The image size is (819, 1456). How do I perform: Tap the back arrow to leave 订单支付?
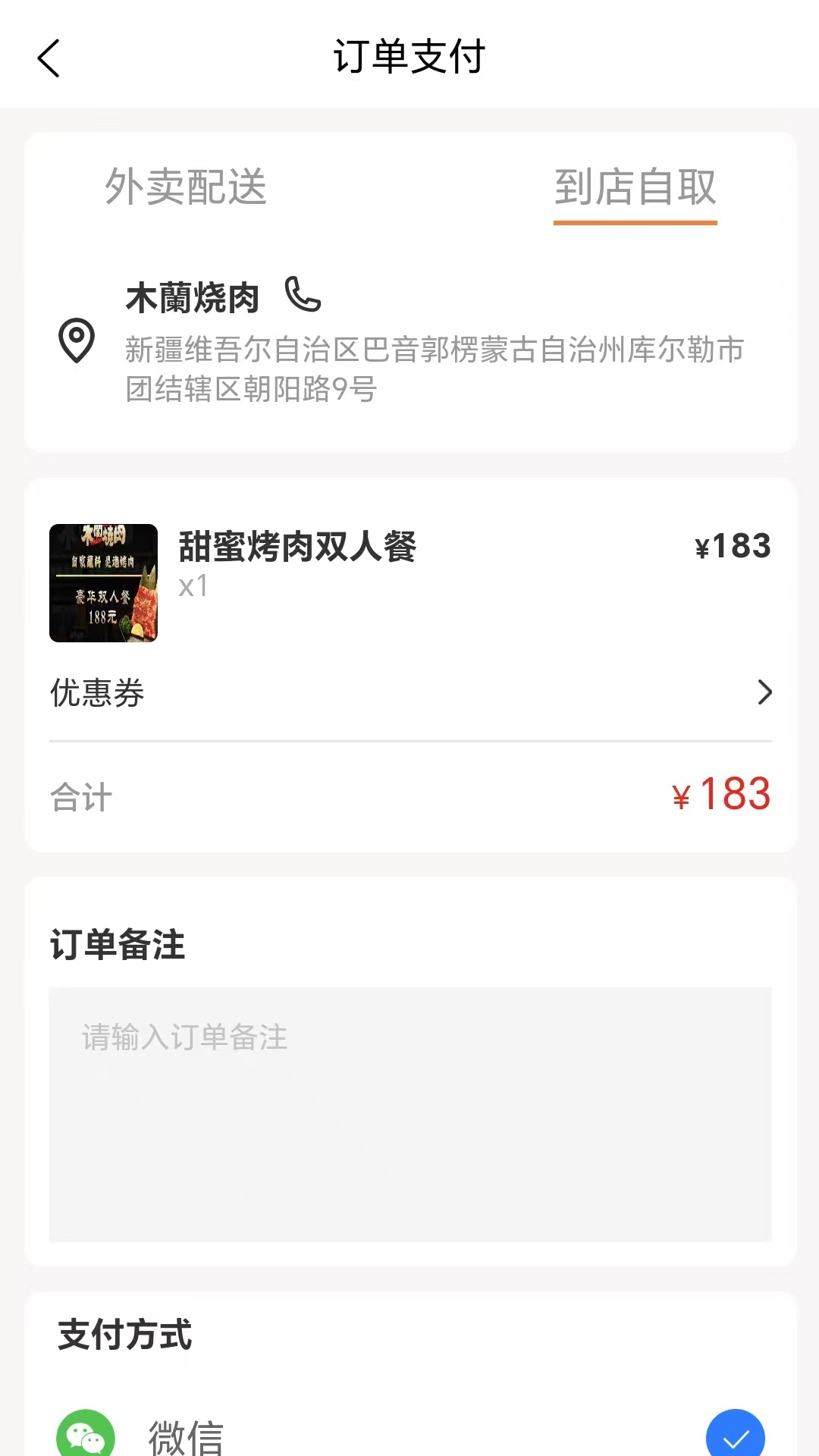pyautogui.click(x=49, y=58)
